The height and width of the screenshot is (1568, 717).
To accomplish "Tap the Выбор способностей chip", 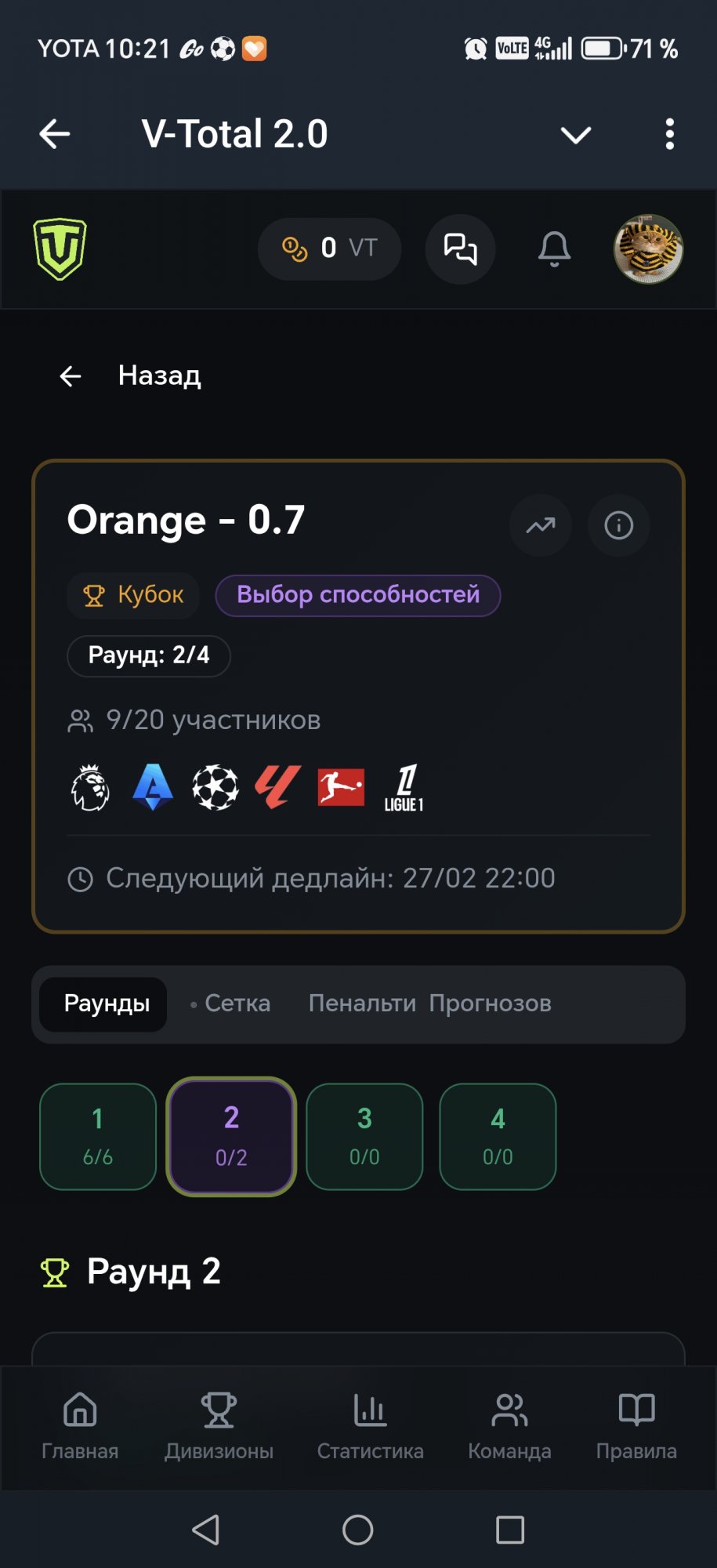I will [358, 595].
